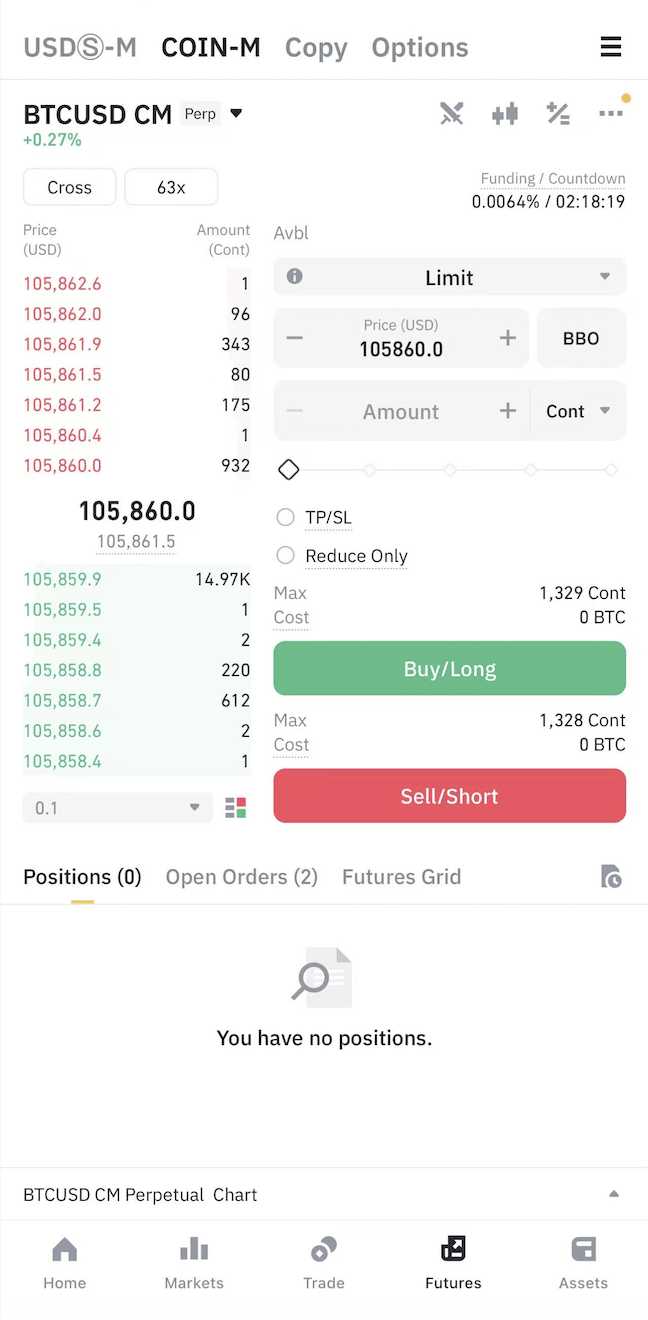This screenshot has height=1320, width=648.
Task: Tap the BBO button
Action: [581, 338]
